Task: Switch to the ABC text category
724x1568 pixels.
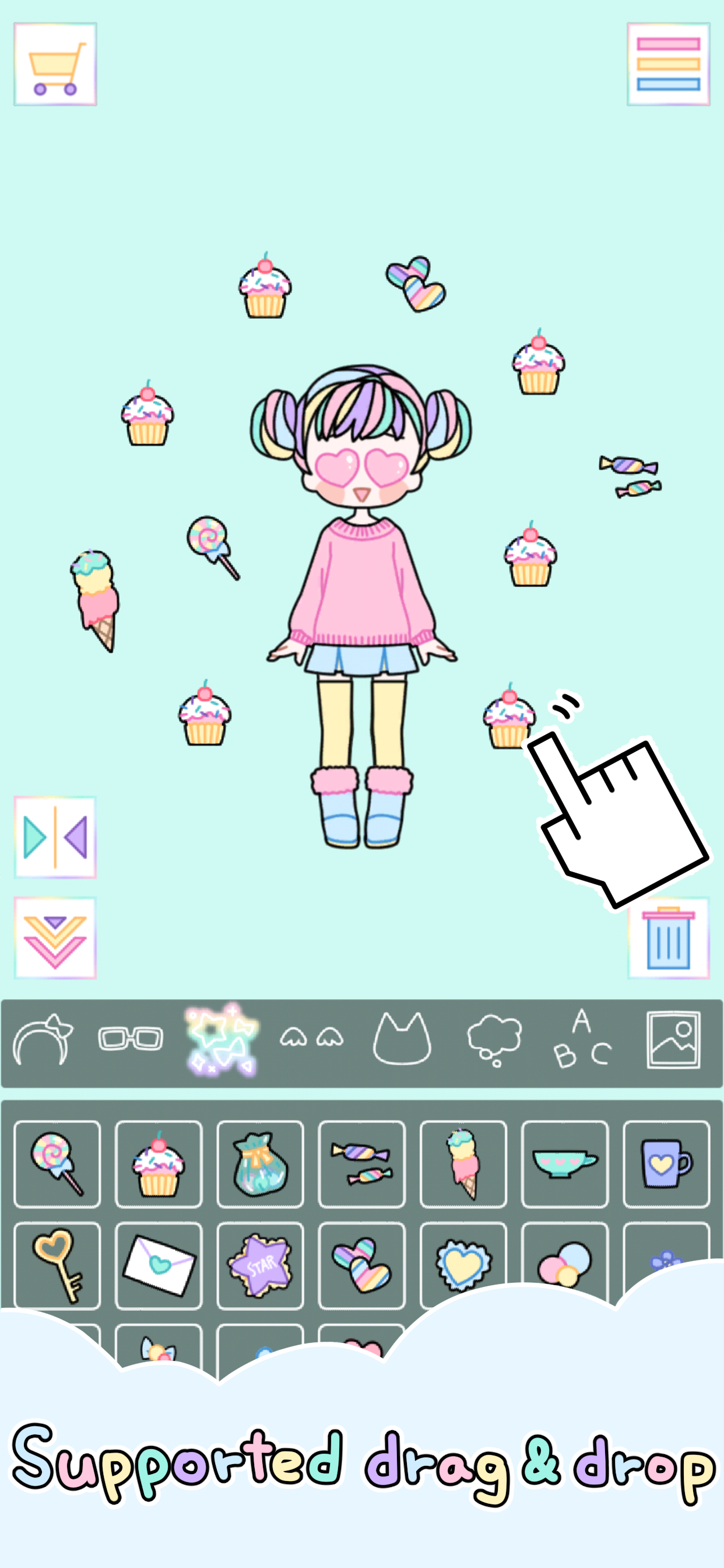Action: [x=582, y=1038]
